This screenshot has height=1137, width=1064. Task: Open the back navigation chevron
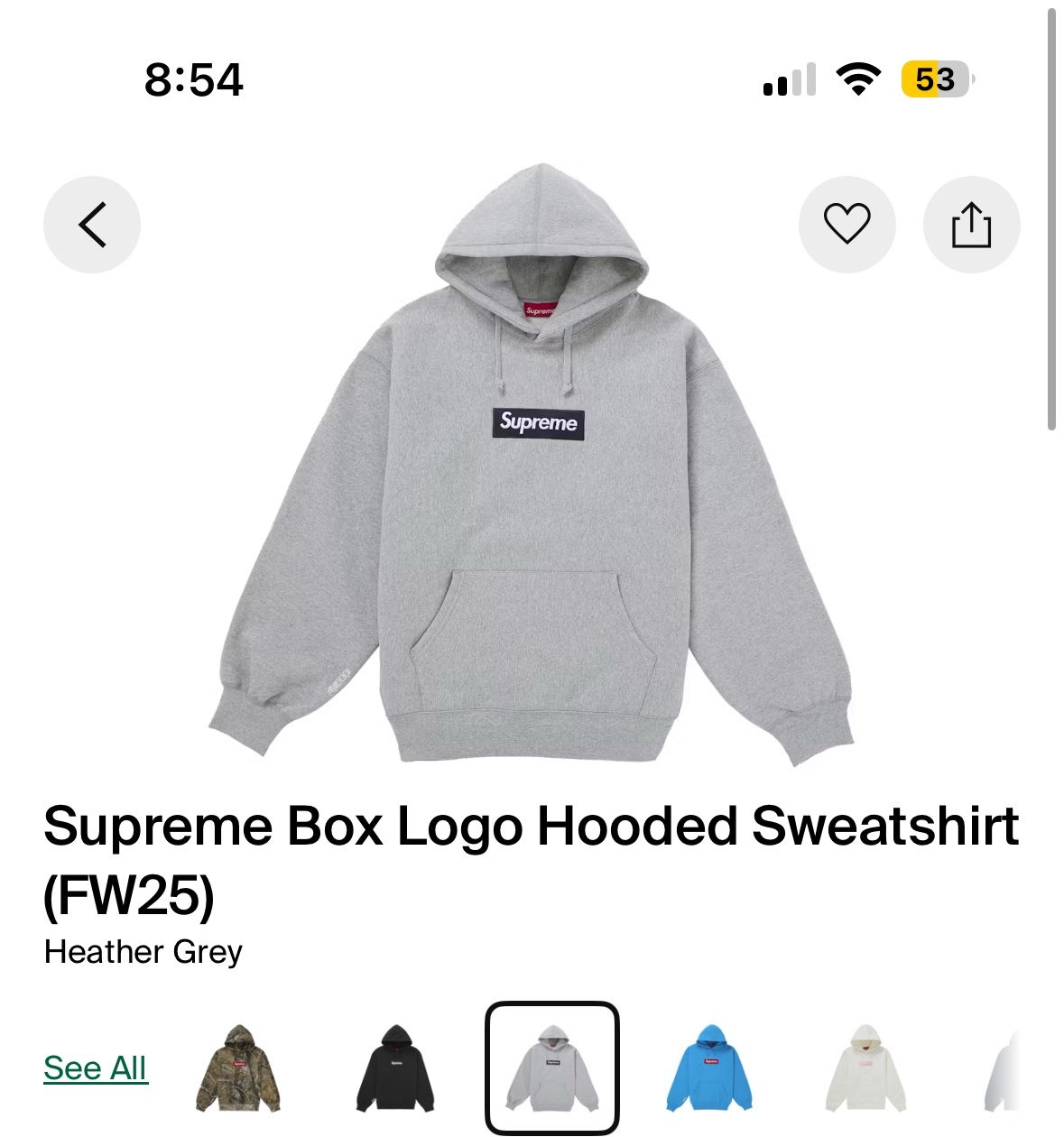point(92,226)
